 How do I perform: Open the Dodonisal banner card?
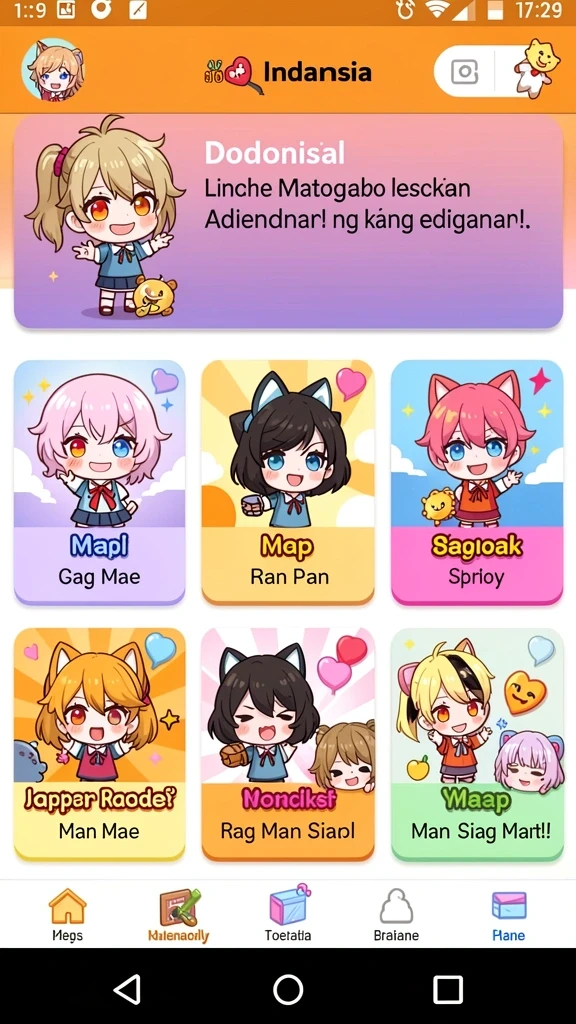click(x=288, y=223)
